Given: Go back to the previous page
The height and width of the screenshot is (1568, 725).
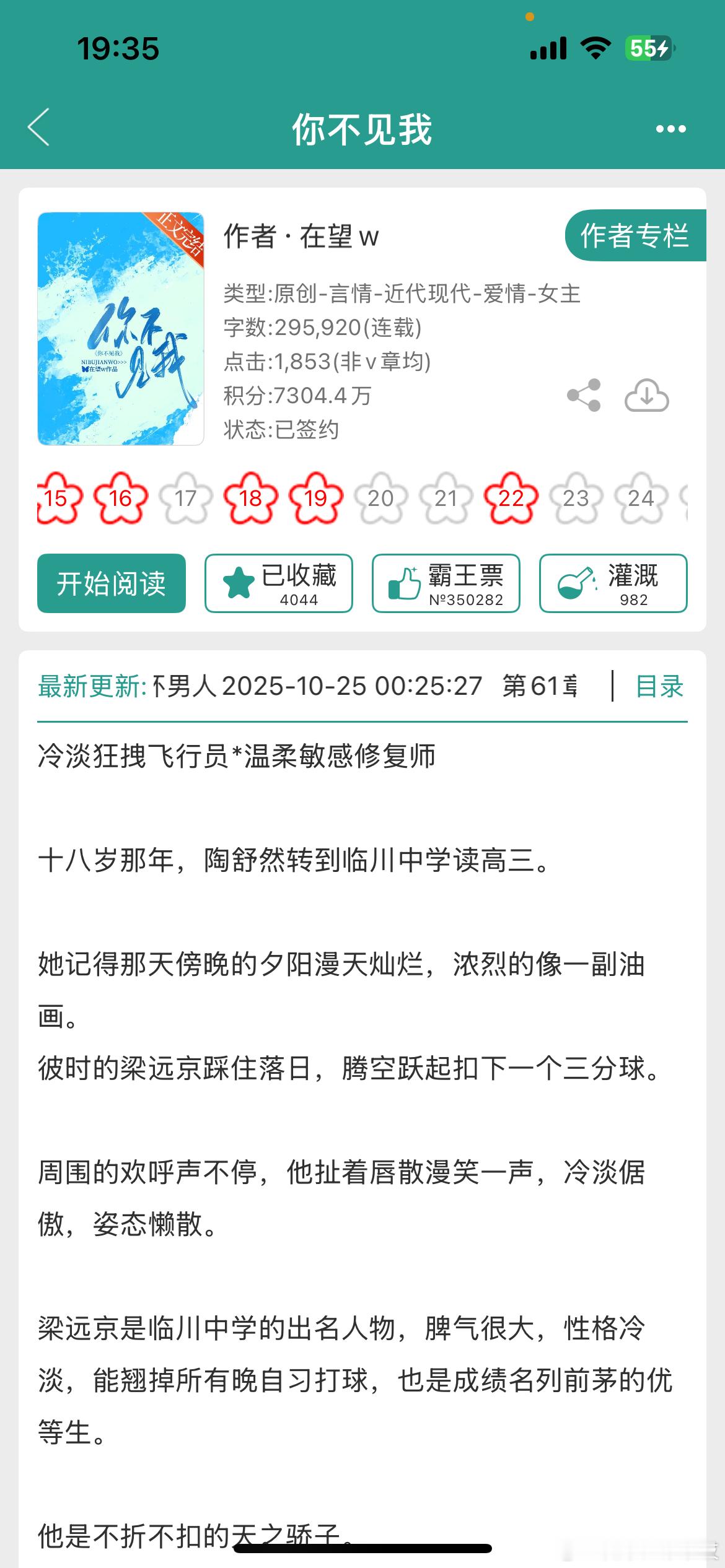Looking at the screenshot, I should coord(39,128).
